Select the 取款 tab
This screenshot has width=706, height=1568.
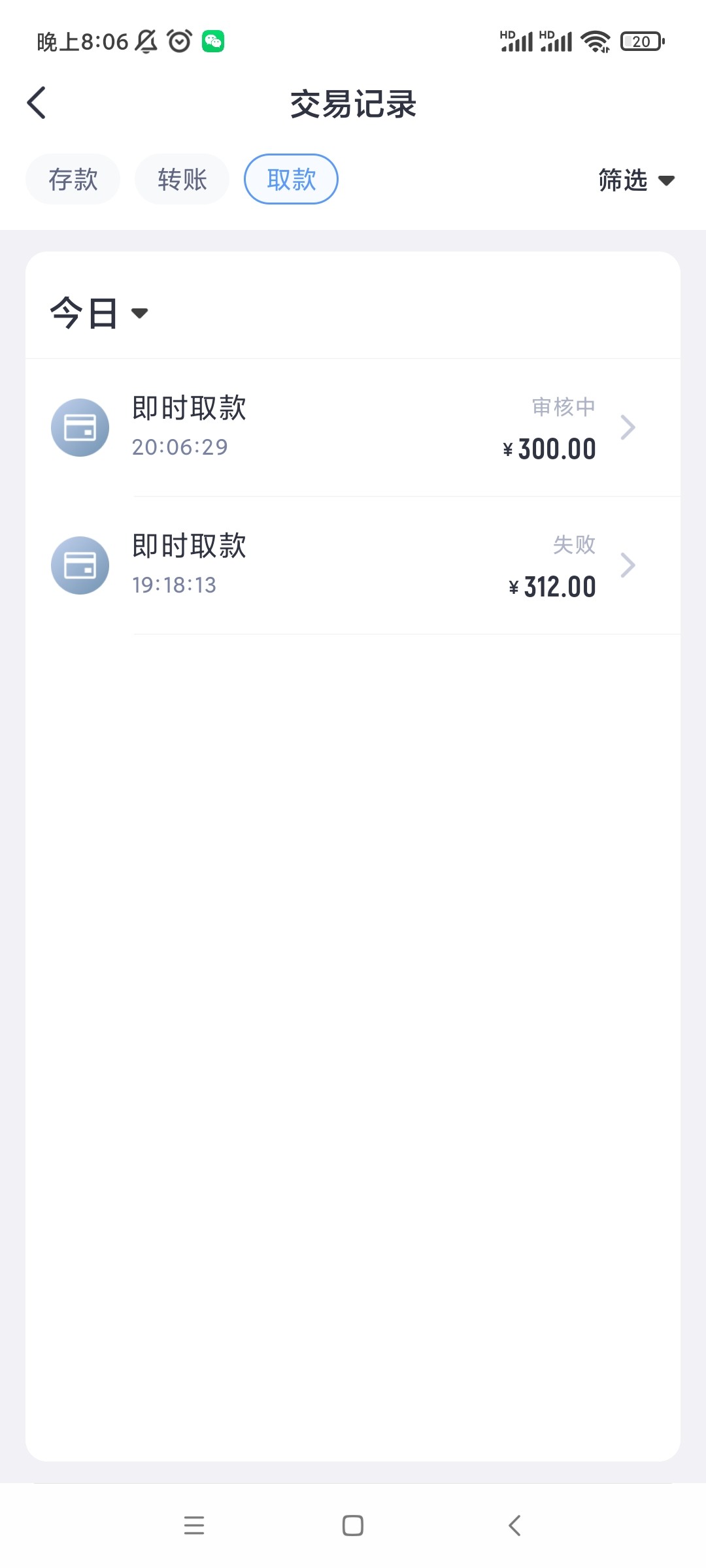pyautogui.click(x=291, y=179)
